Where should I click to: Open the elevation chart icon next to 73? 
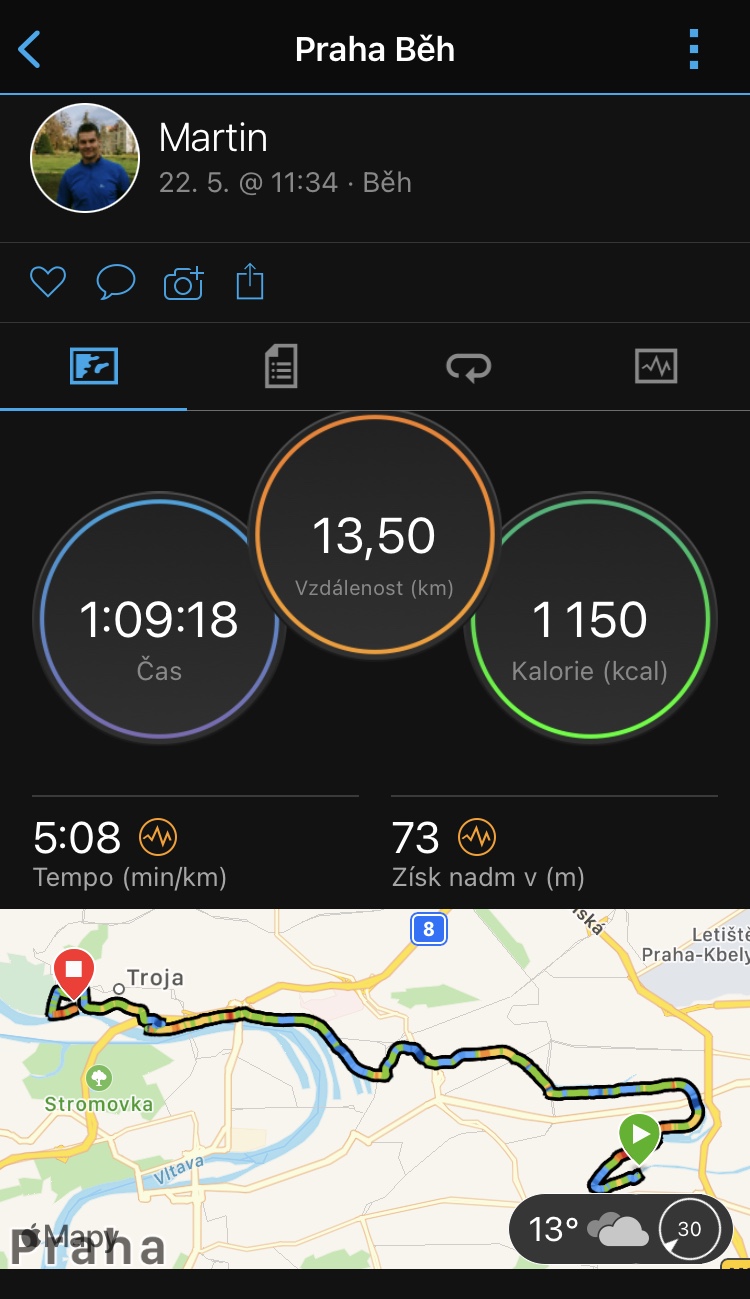click(x=476, y=836)
